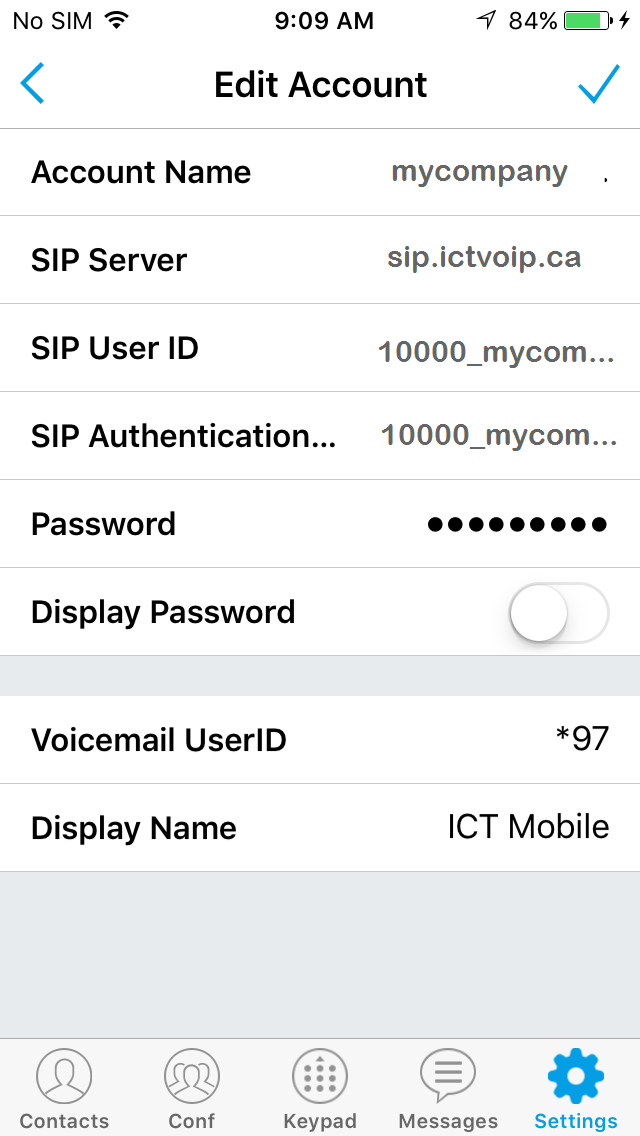Go back from Edit Account
640x1136 pixels.
33,84
